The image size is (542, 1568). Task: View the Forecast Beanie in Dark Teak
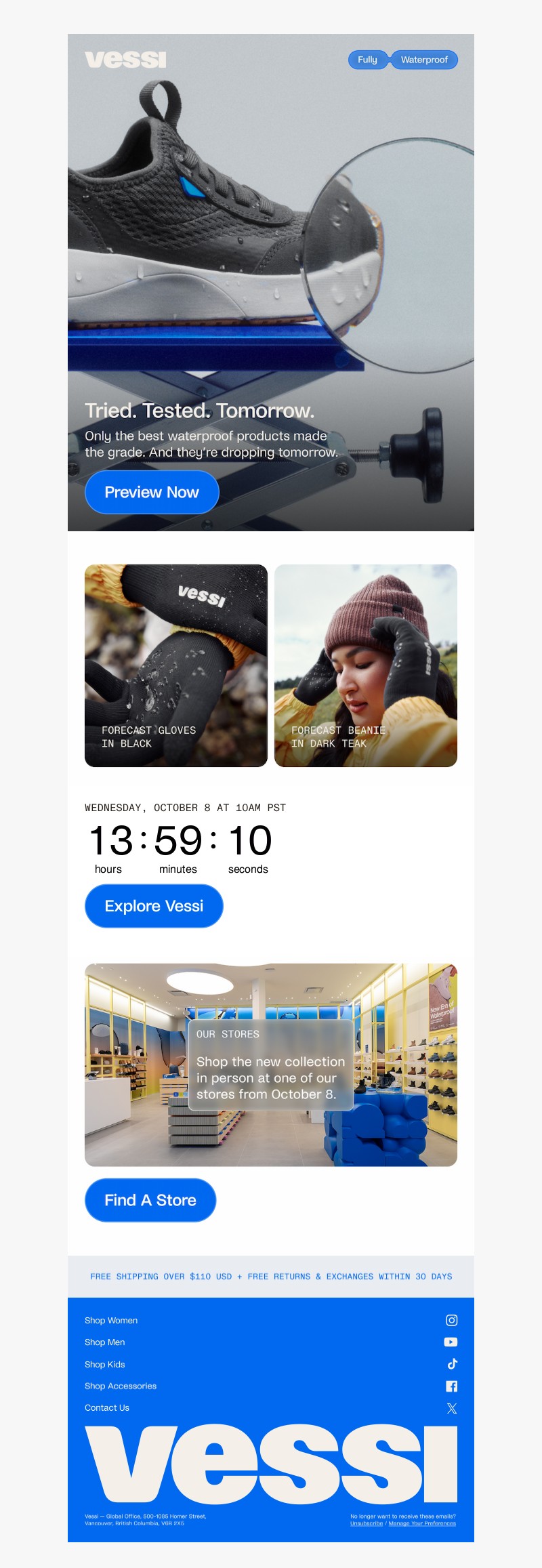[x=366, y=665]
